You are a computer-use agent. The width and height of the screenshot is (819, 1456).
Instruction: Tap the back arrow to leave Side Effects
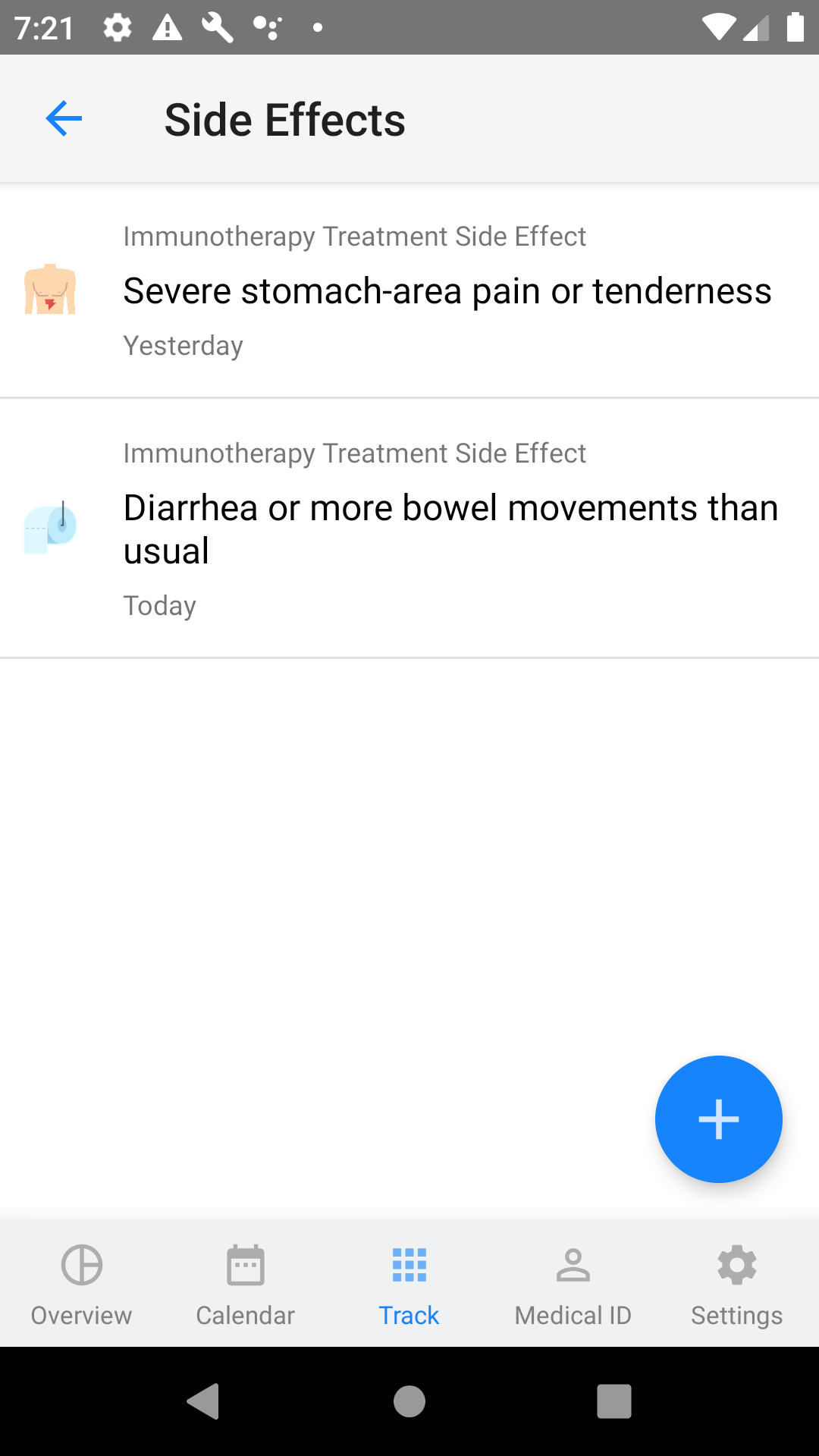[x=64, y=118]
